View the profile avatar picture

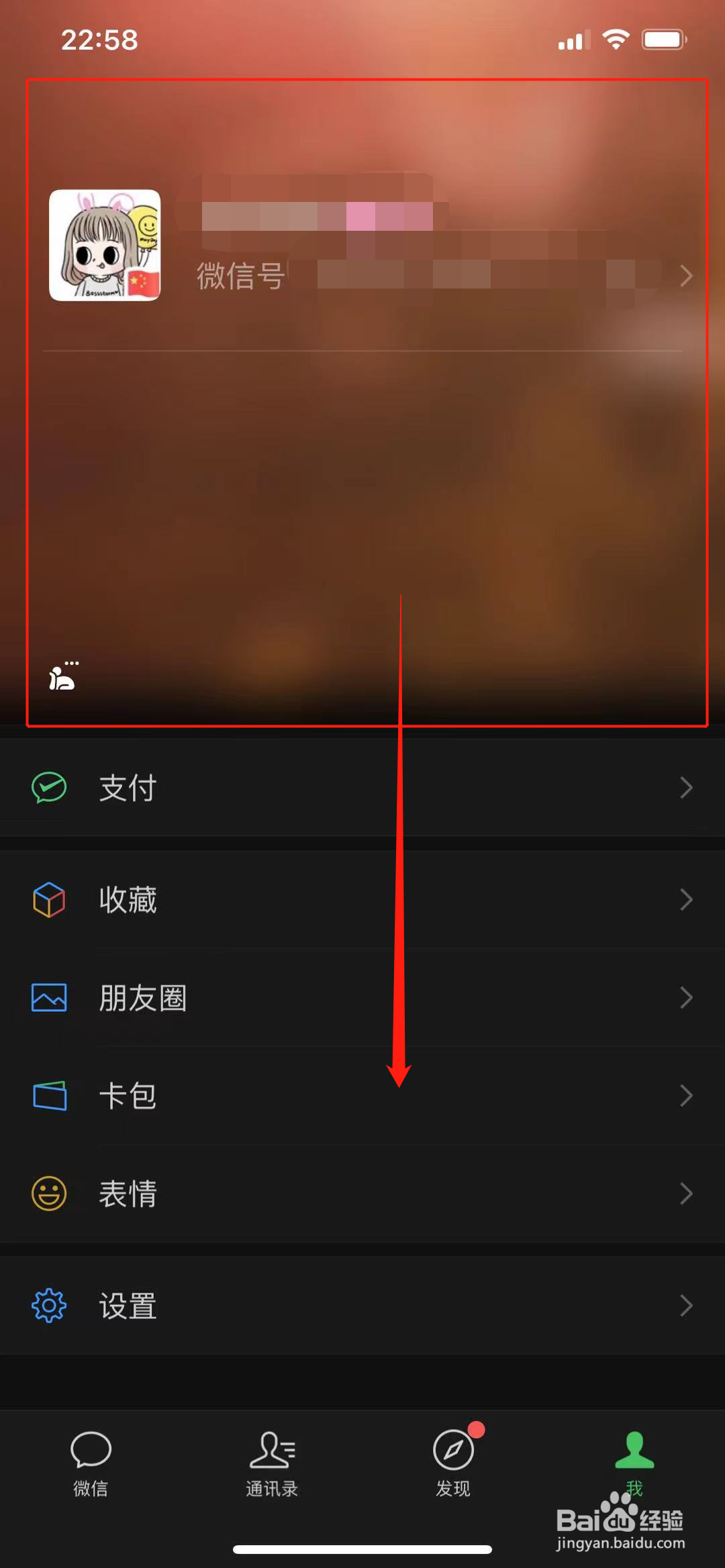105,245
